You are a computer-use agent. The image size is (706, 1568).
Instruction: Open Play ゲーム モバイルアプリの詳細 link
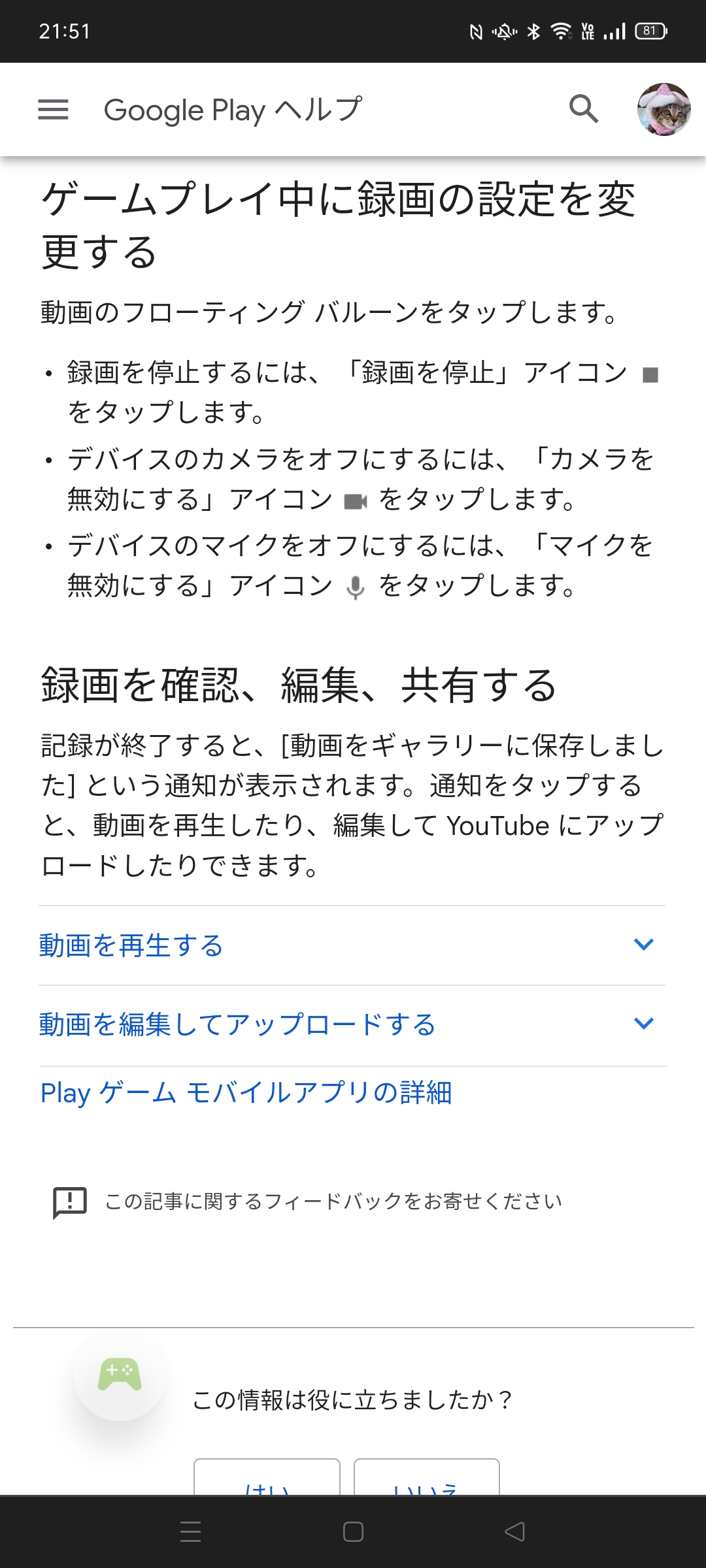tap(246, 1092)
